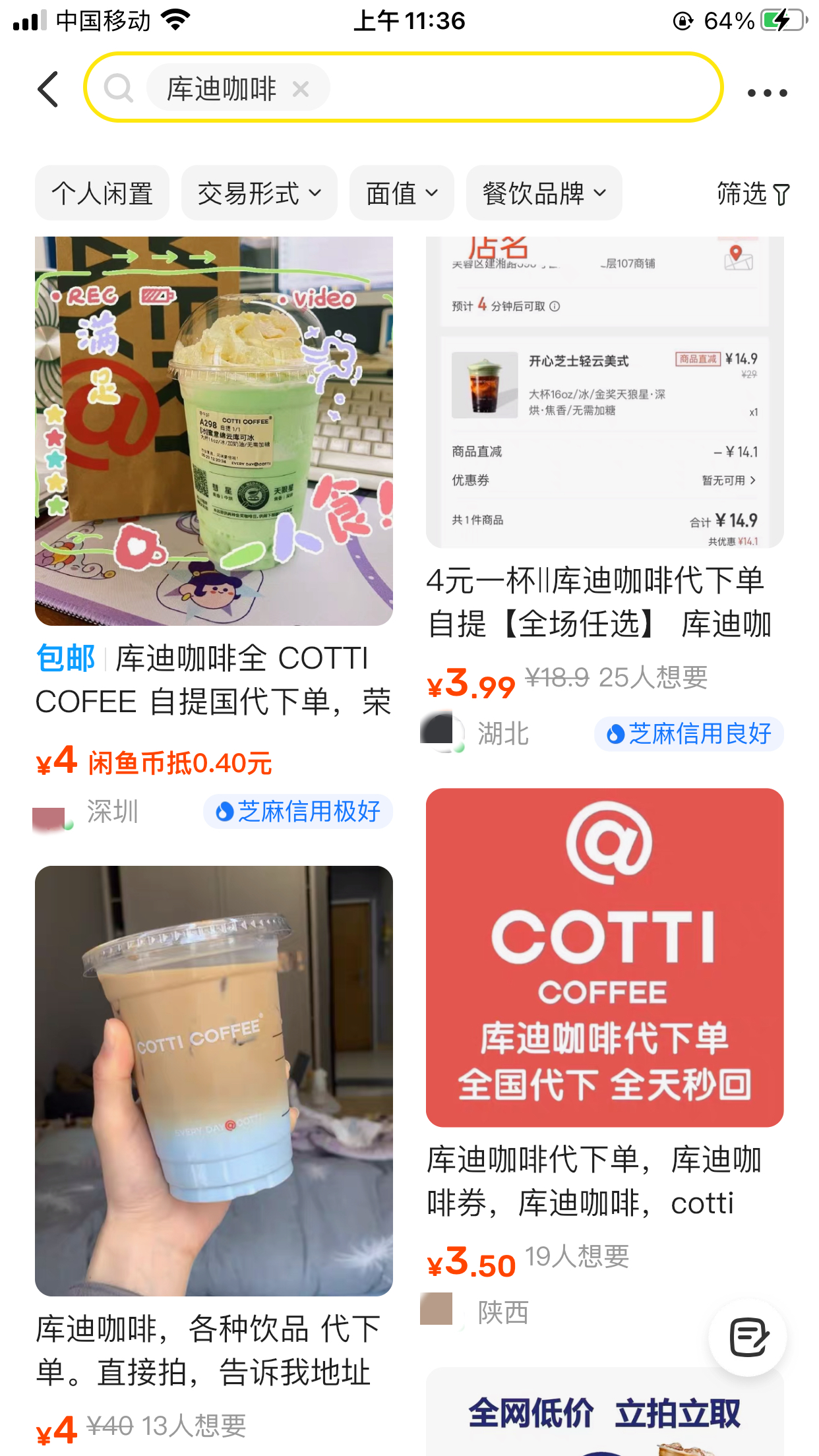Expand the 面值 dropdown

coord(402,193)
